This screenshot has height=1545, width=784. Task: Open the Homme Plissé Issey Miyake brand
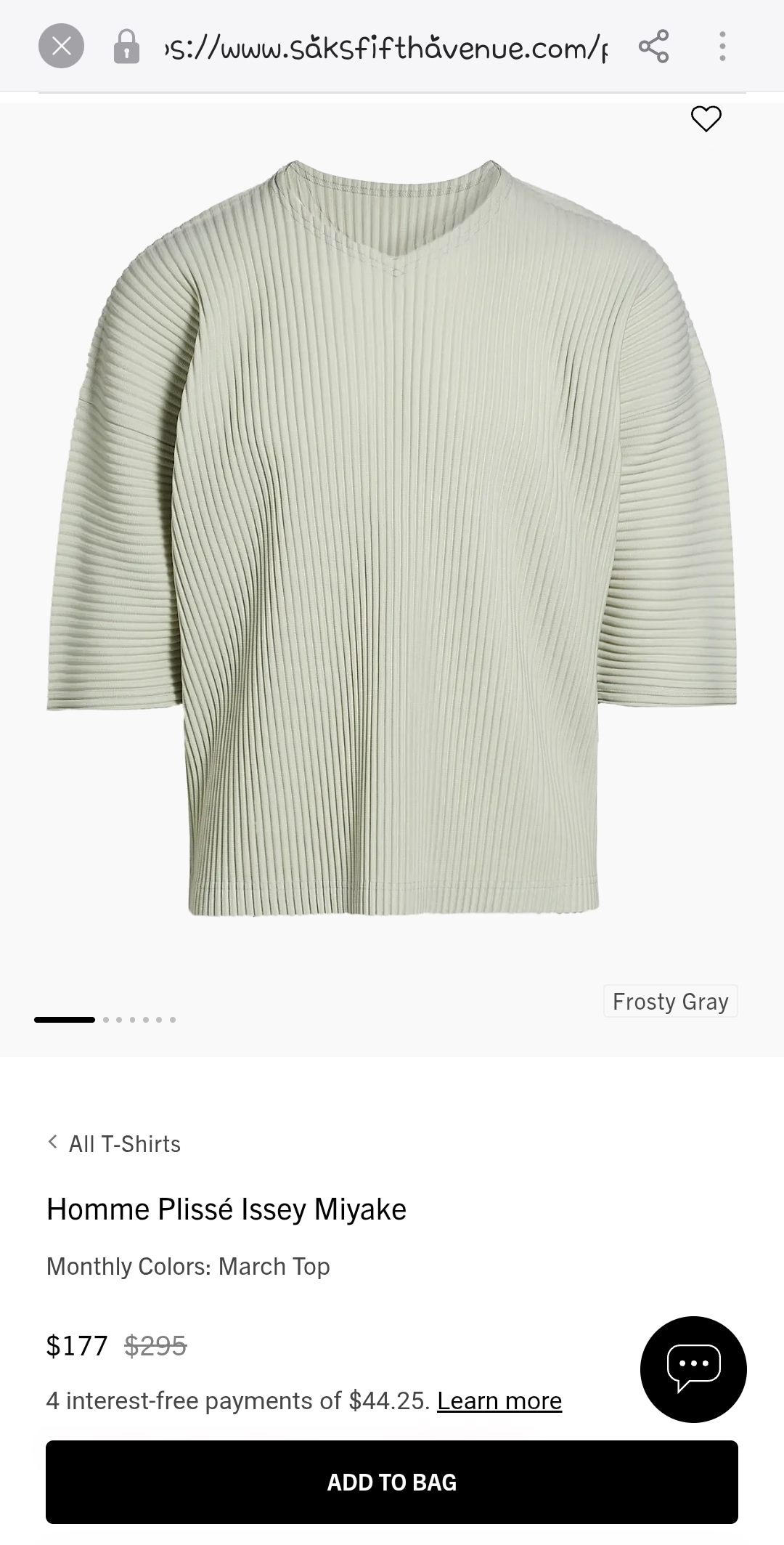(226, 1209)
